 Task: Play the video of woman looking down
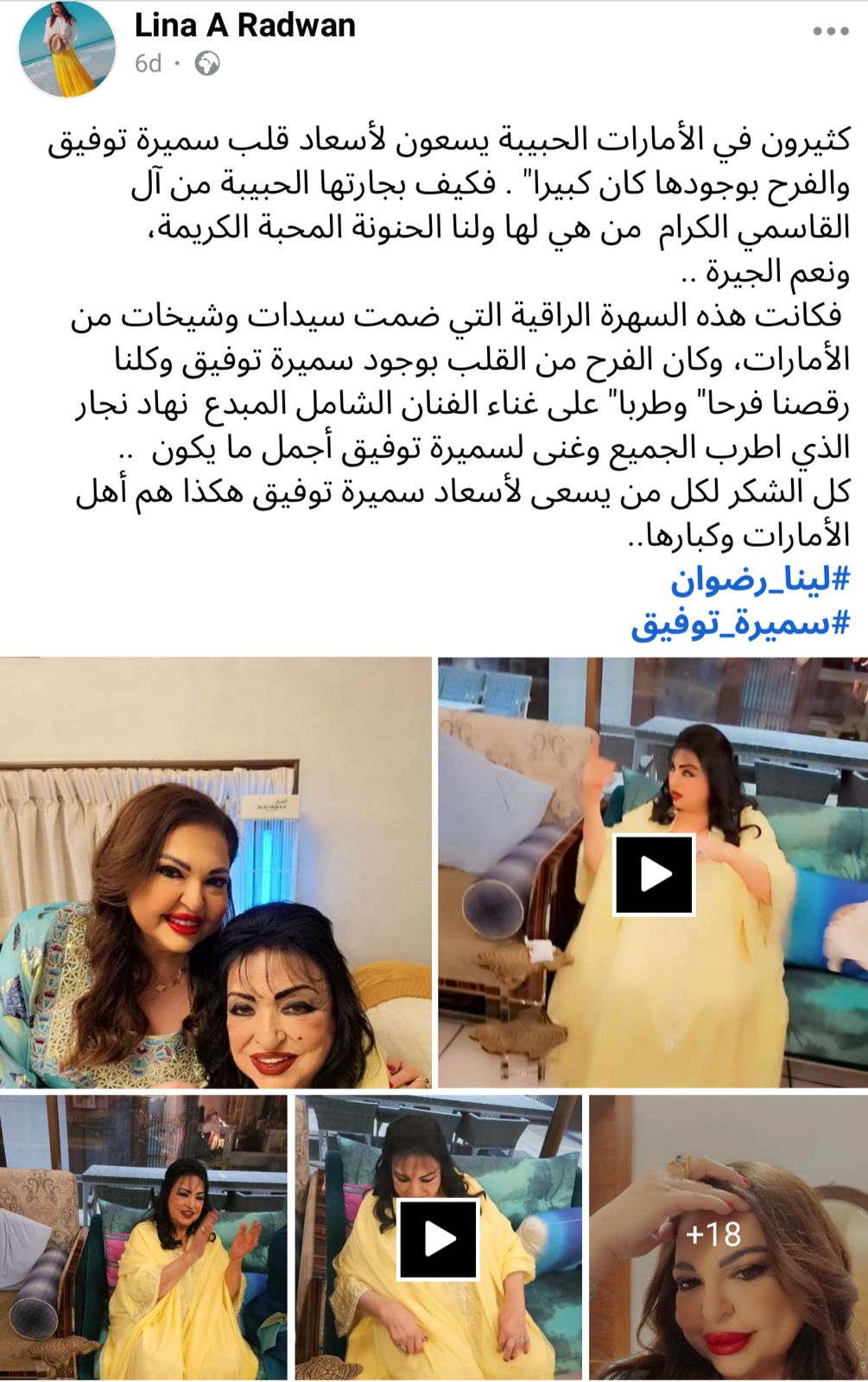click(x=438, y=1239)
